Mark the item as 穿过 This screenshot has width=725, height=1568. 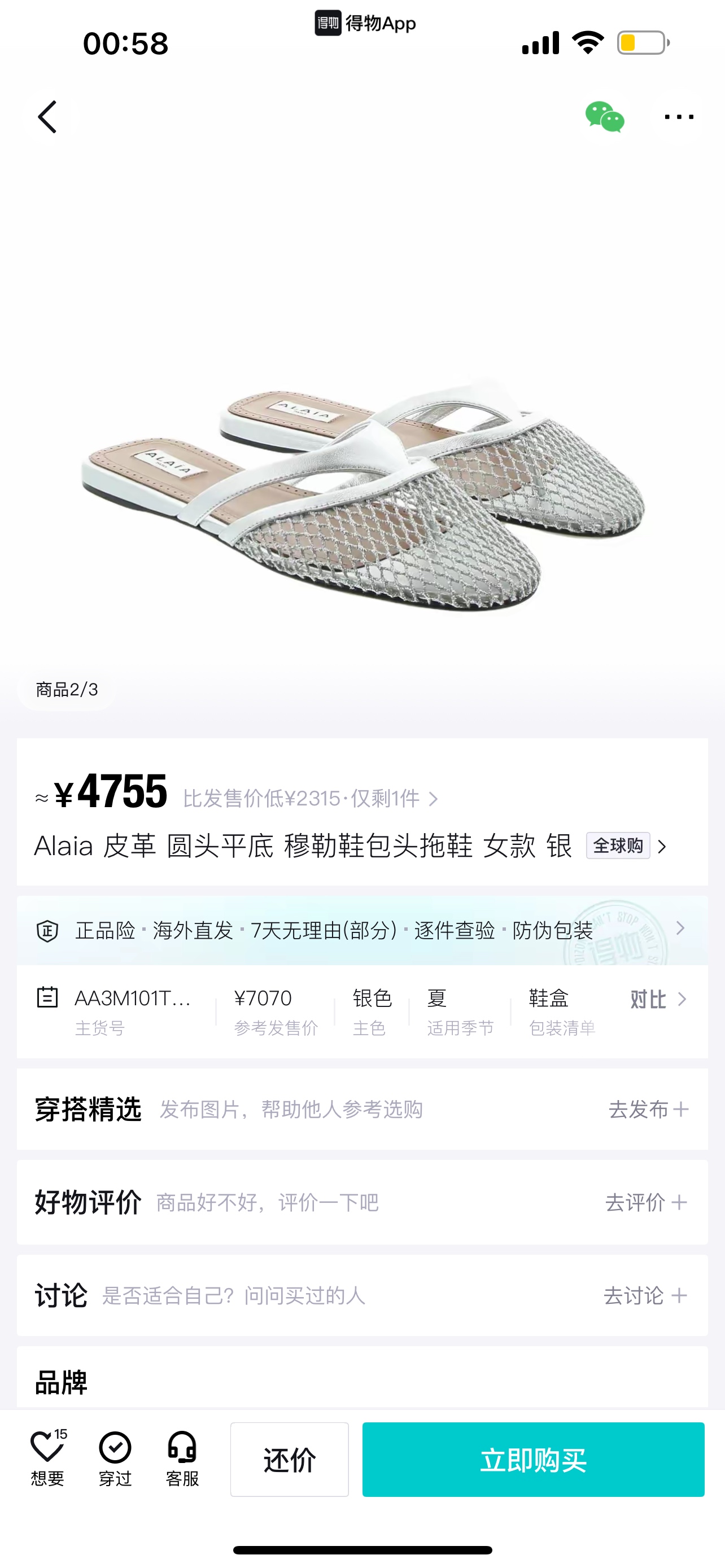[115, 1458]
